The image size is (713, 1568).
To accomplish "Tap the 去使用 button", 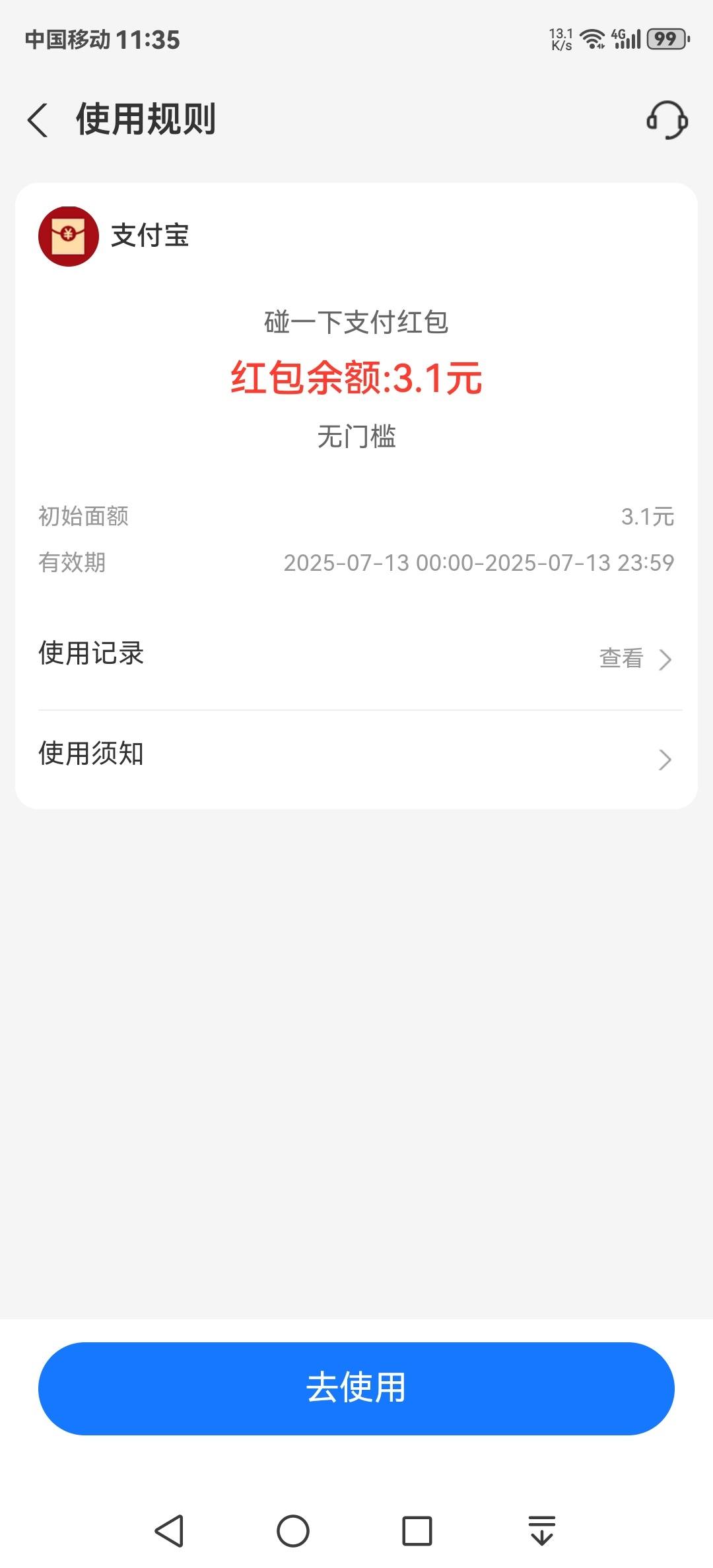I will coord(356,1388).
